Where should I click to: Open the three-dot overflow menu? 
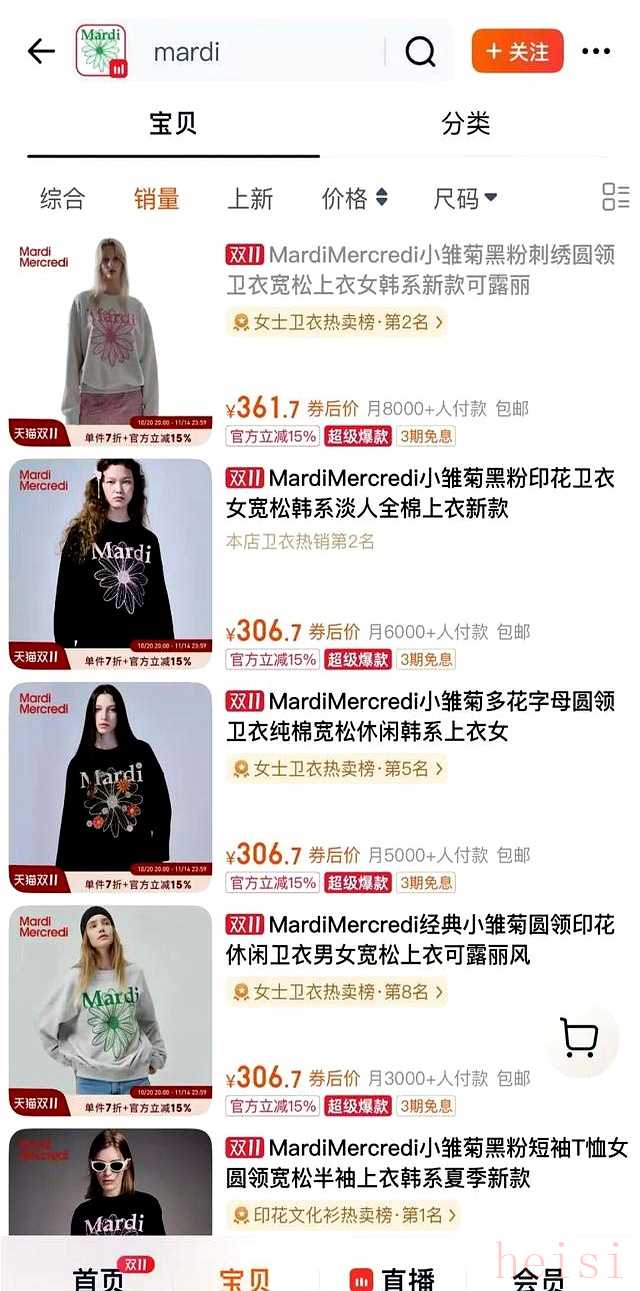pos(596,52)
